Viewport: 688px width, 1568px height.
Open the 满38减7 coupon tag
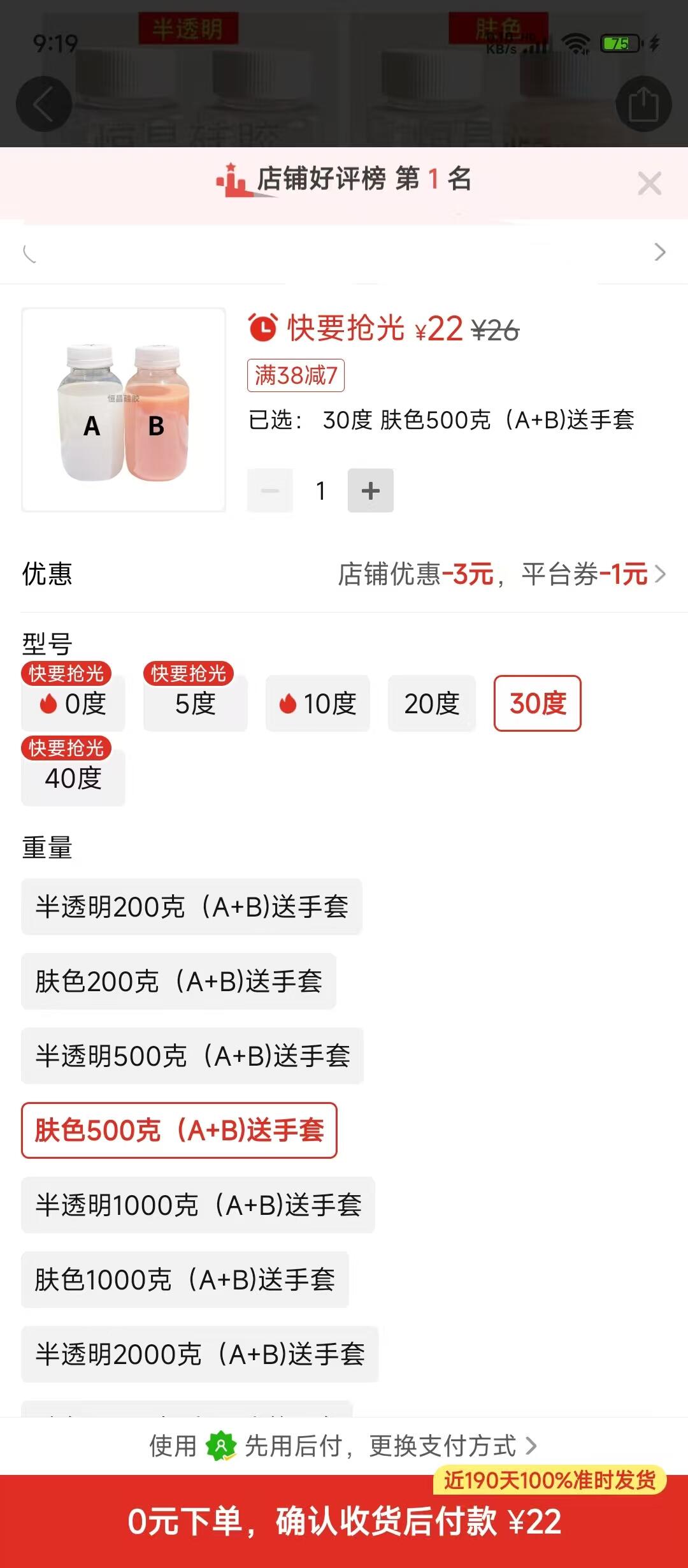click(x=296, y=375)
